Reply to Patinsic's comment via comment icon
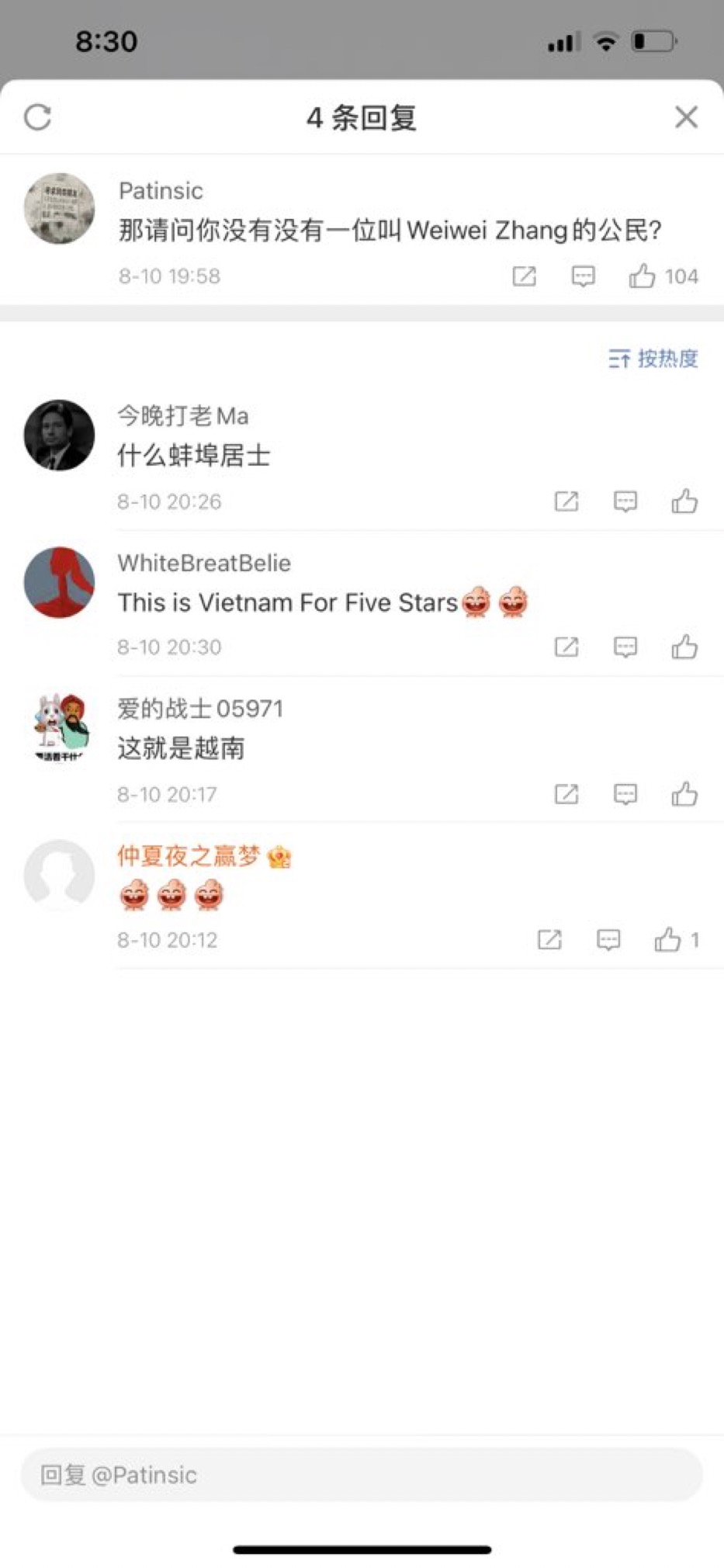This screenshot has height=1568, width=724. (583, 276)
